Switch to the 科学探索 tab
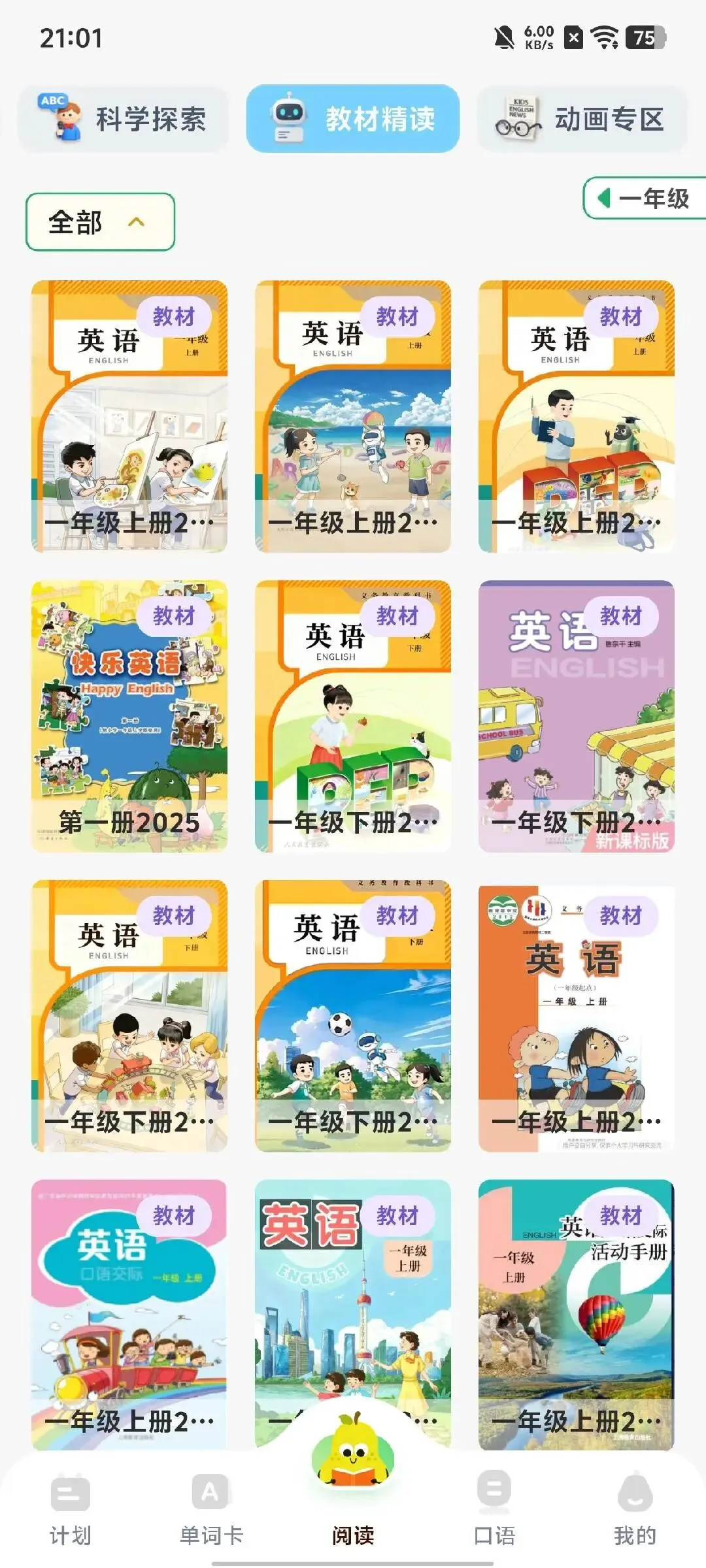 (124, 119)
